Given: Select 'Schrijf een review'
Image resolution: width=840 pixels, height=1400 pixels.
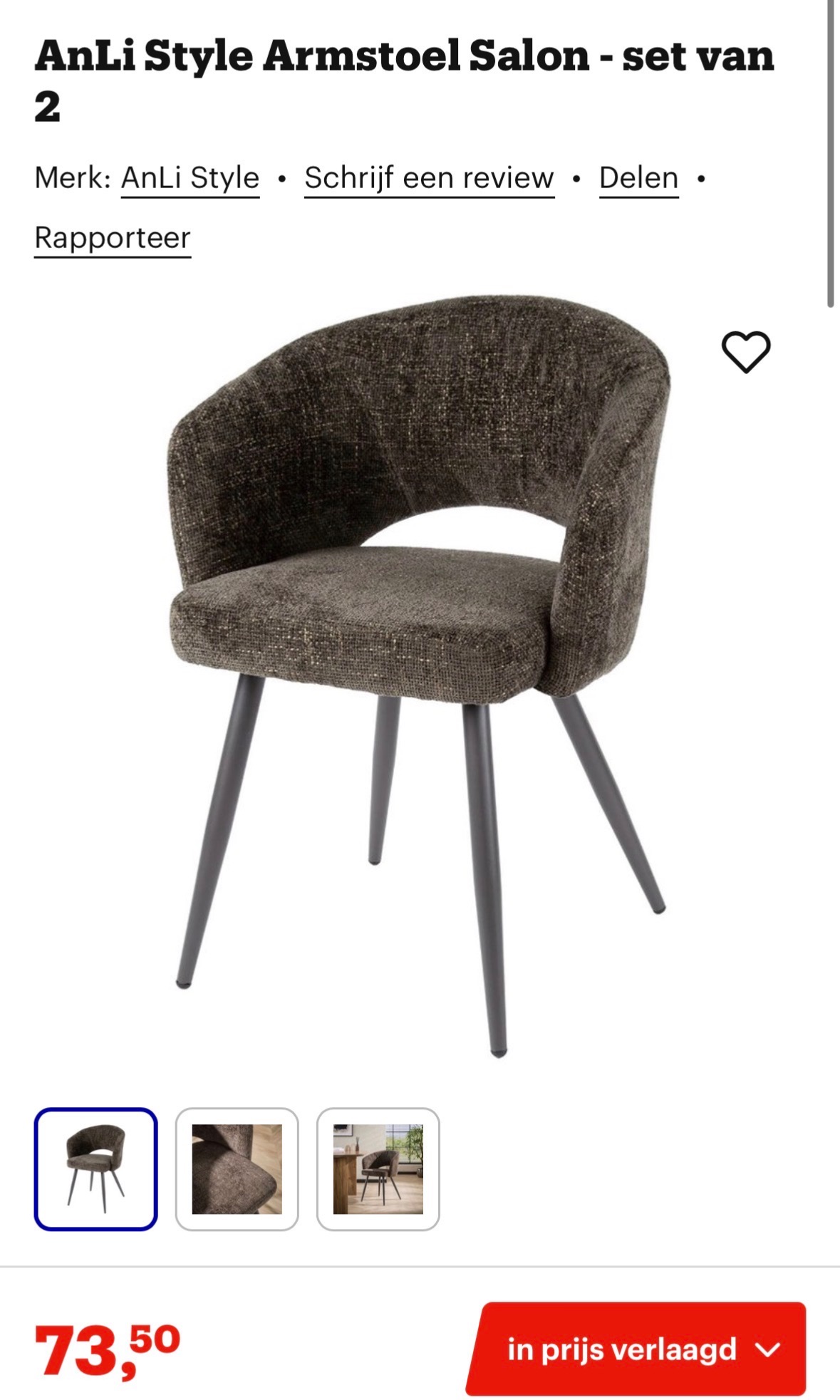Looking at the screenshot, I should 428,177.
